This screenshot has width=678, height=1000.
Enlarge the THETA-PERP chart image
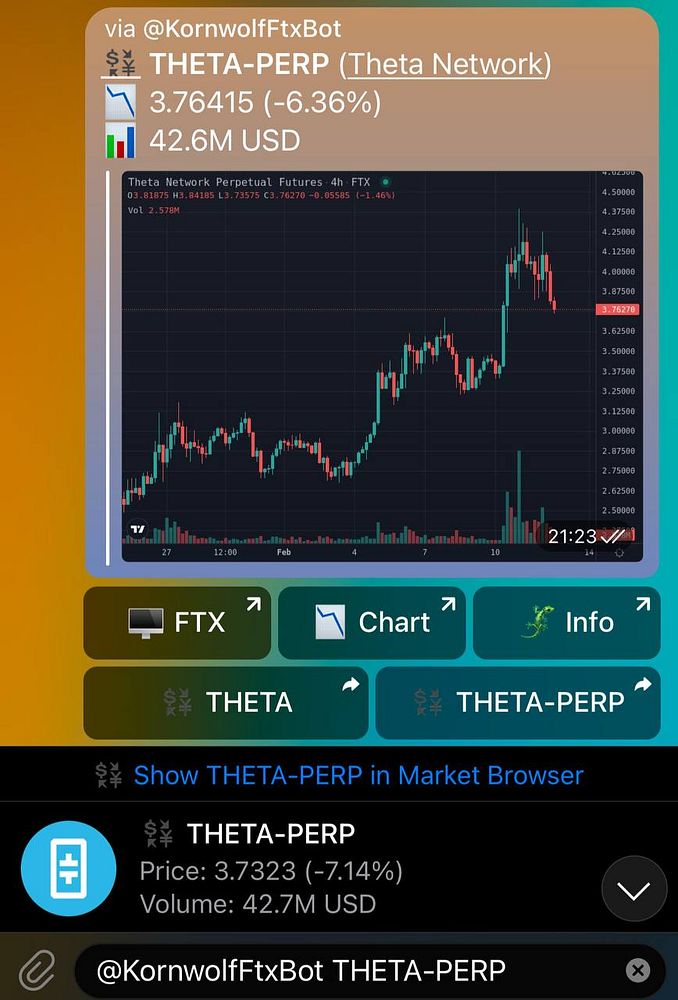click(x=382, y=366)
